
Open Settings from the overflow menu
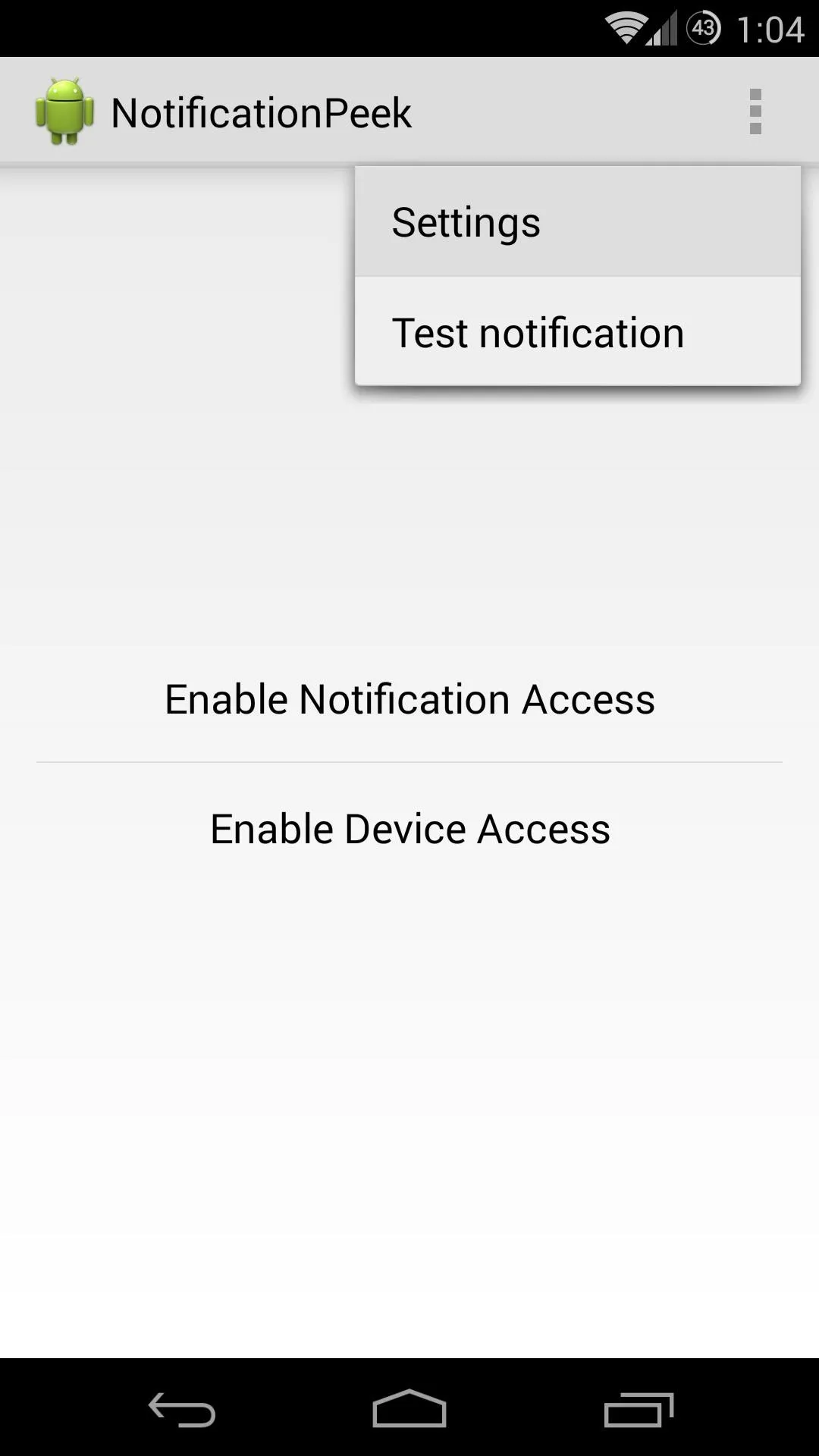(x=578, y=221)
